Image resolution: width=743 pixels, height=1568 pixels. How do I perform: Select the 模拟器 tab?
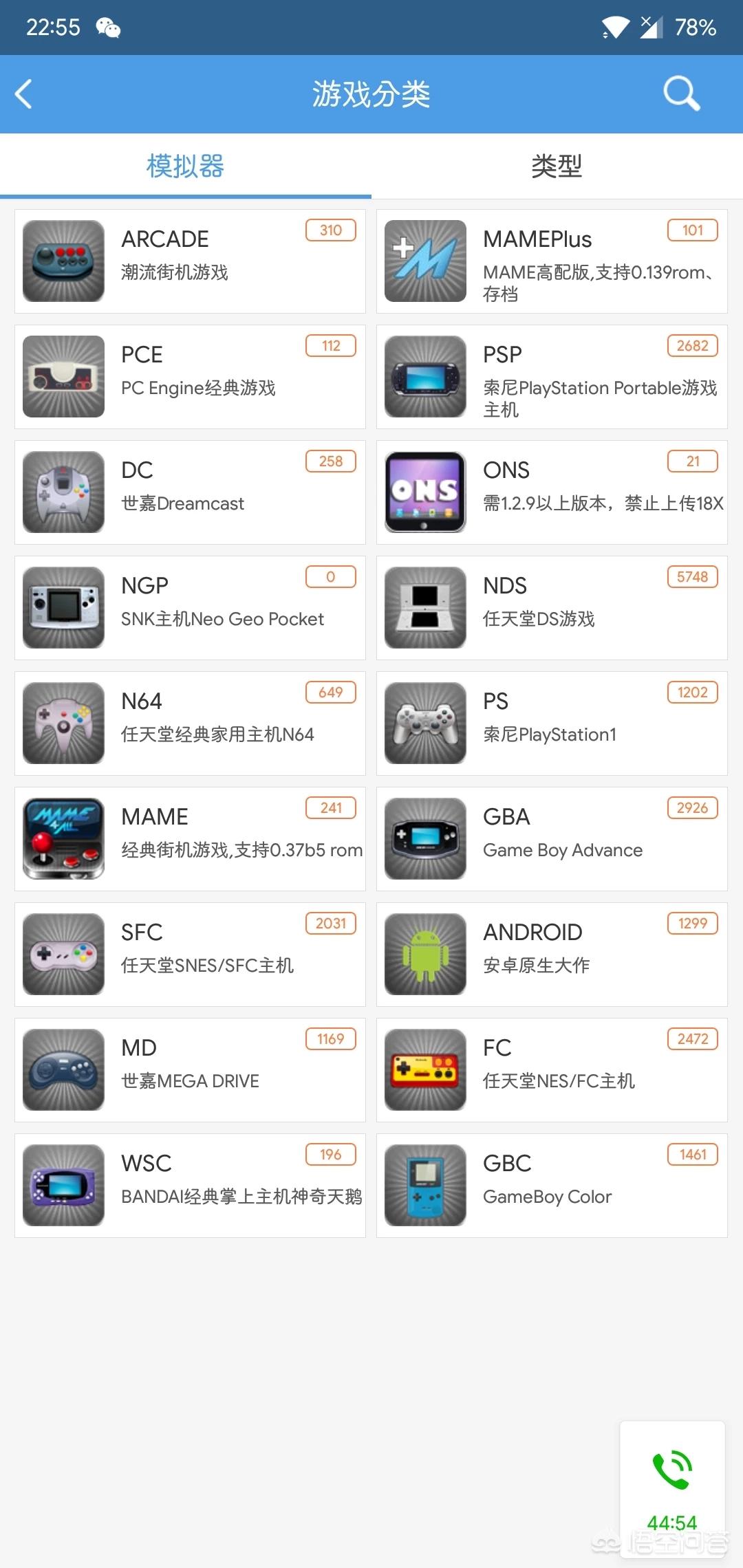pyautogui.click(x=185, y=166)
